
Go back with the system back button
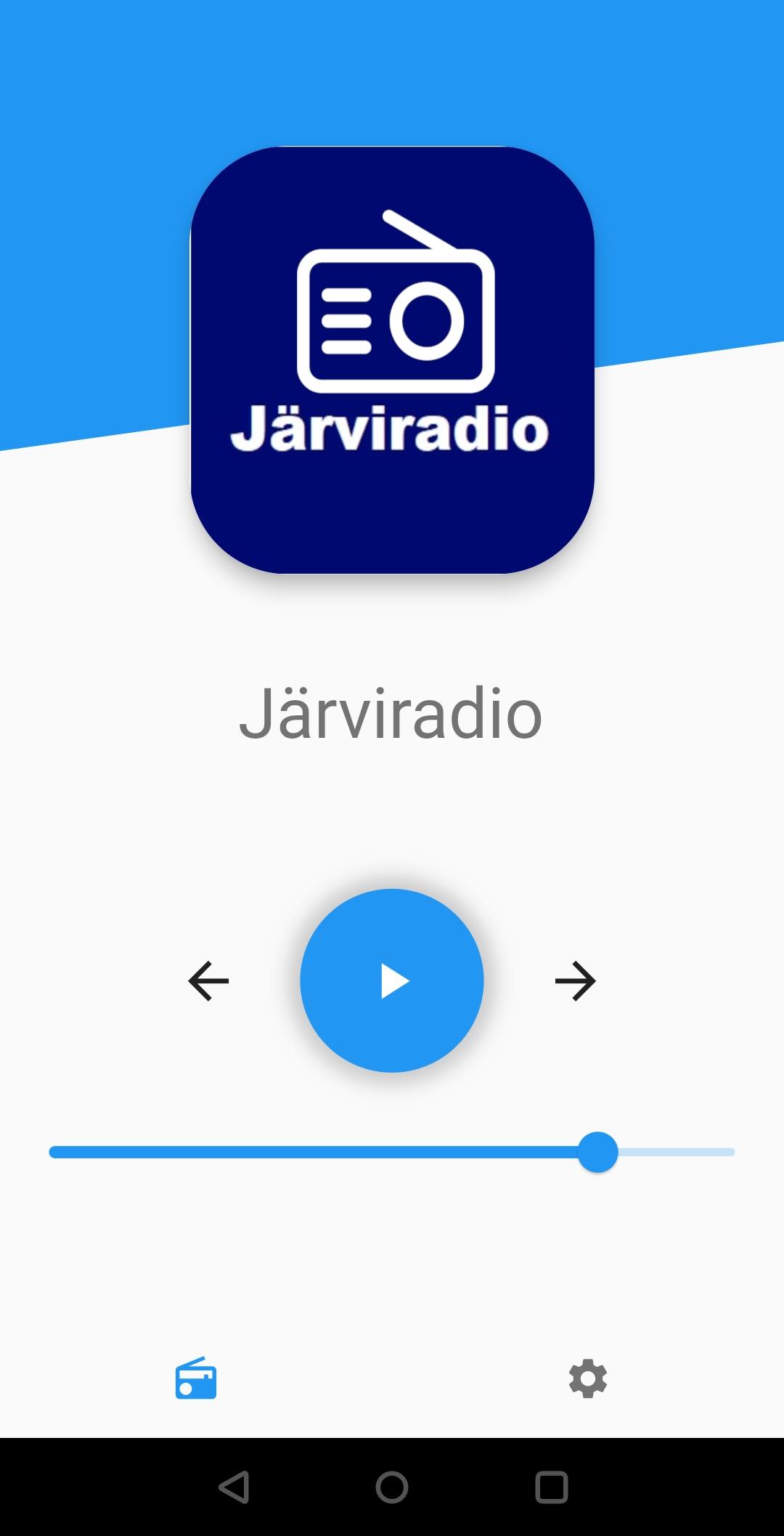click(234, 1487)
